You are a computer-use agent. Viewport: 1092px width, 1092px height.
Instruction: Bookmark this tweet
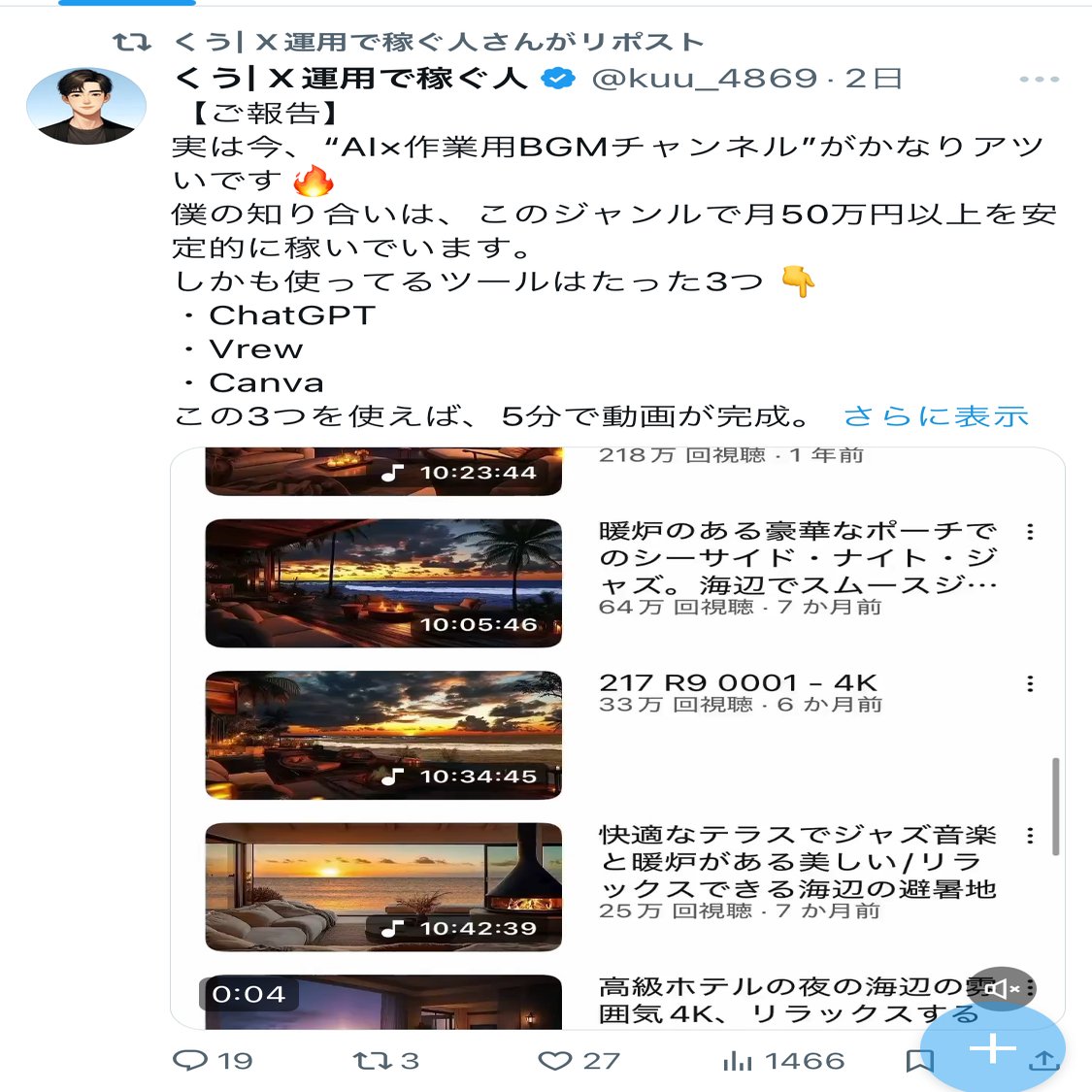tap(918, 1061)
